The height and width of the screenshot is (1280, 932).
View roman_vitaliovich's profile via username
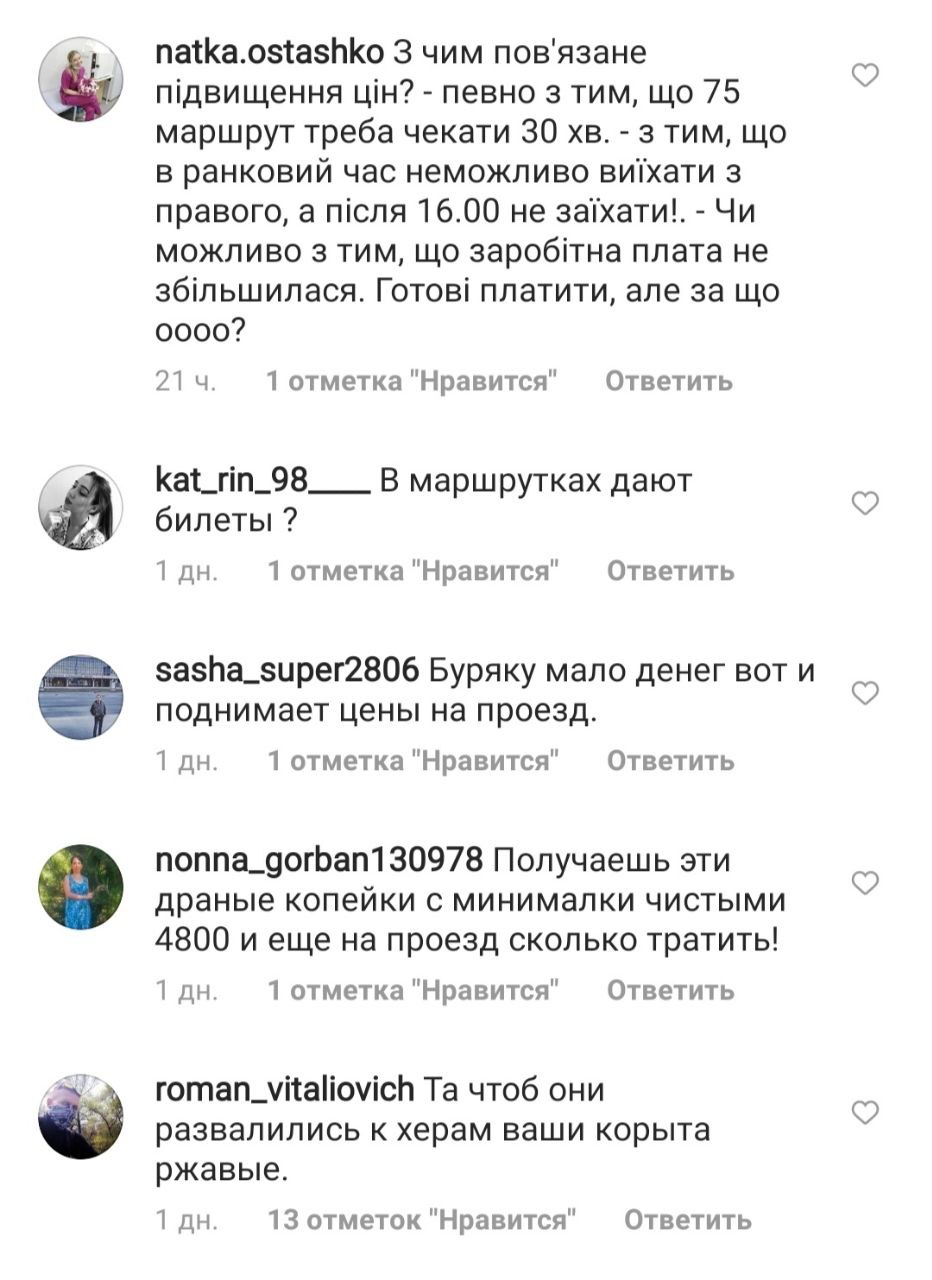(x=285, y=1089)
